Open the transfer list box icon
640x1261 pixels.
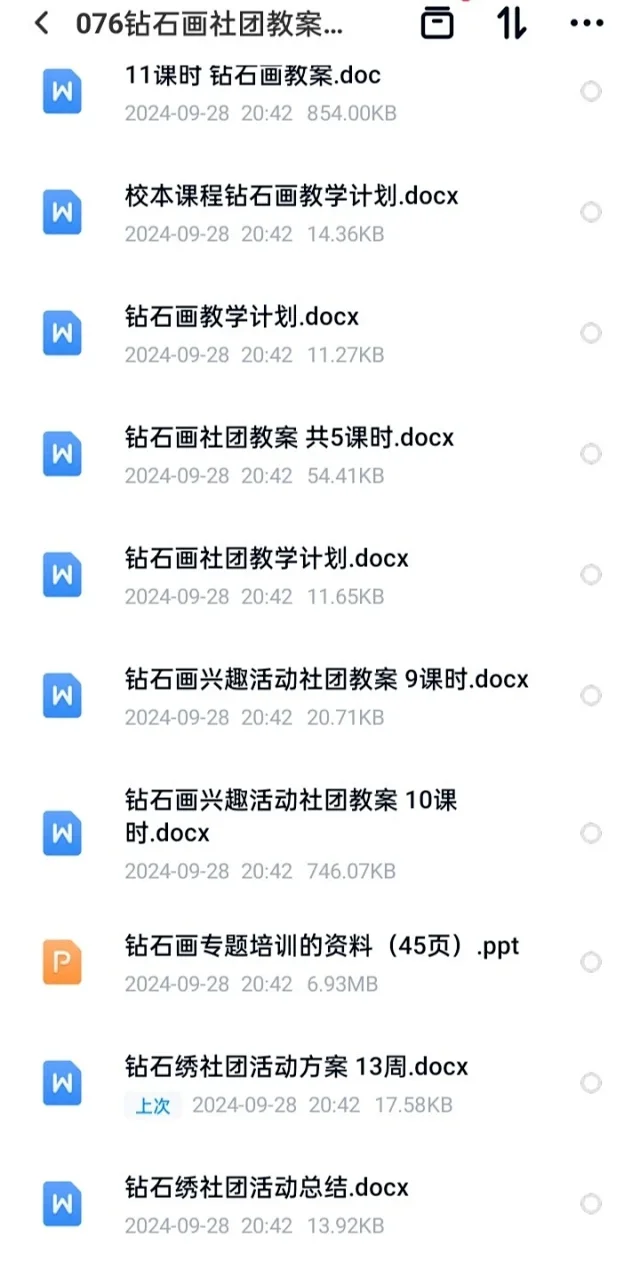click(x=437, y=24)
